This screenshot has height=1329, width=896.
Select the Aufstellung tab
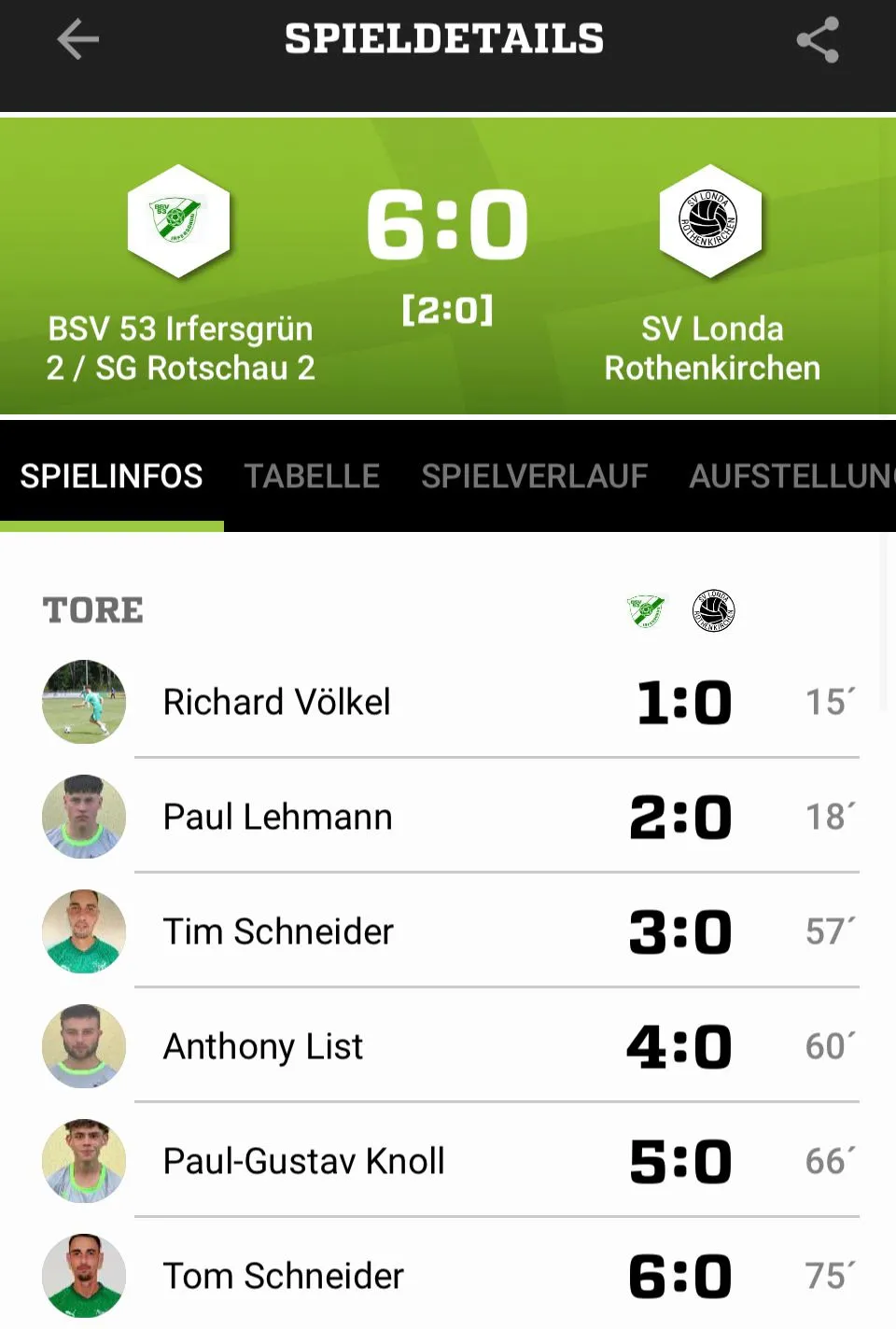pyautogui.click(x=790, y=476)
